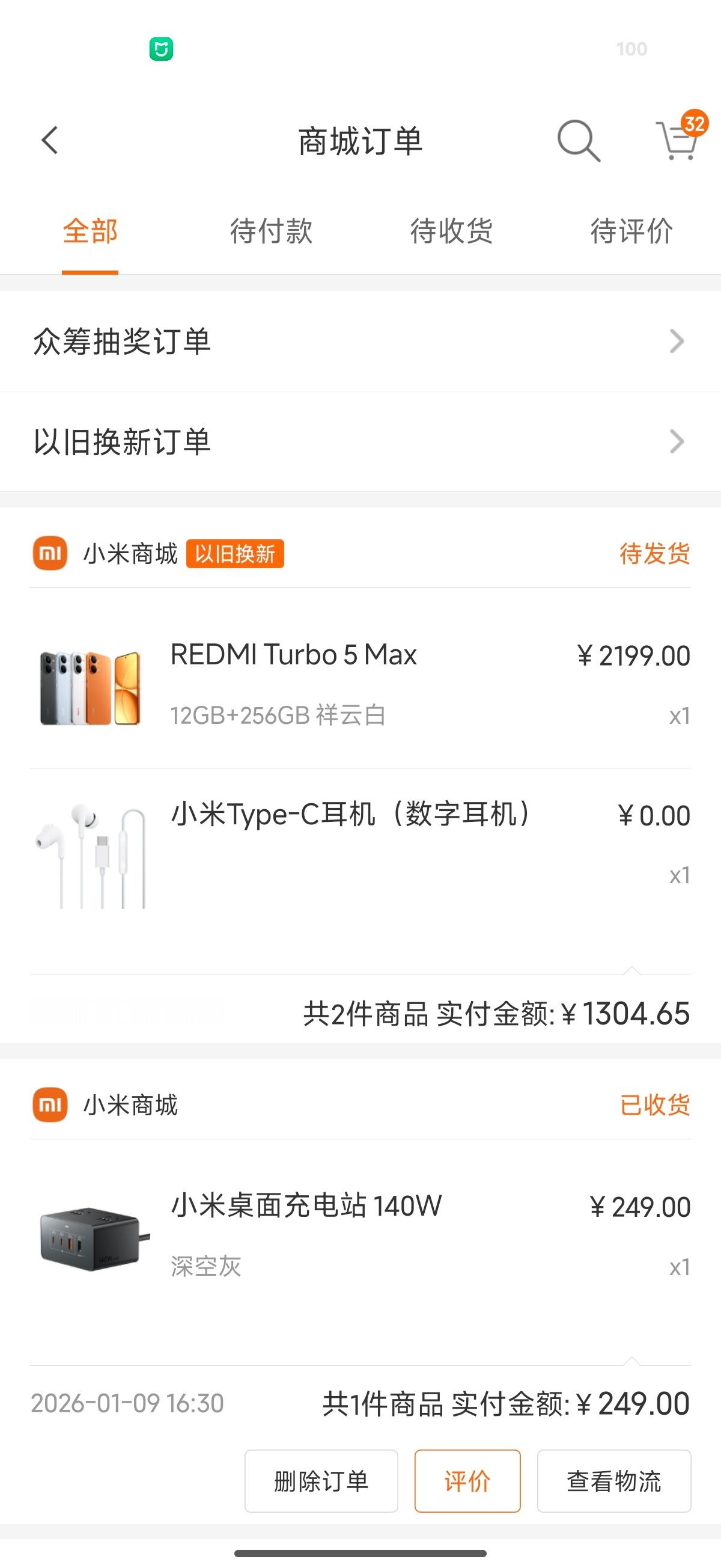Tap the 以旧换新 orange tag

(236, 554)
